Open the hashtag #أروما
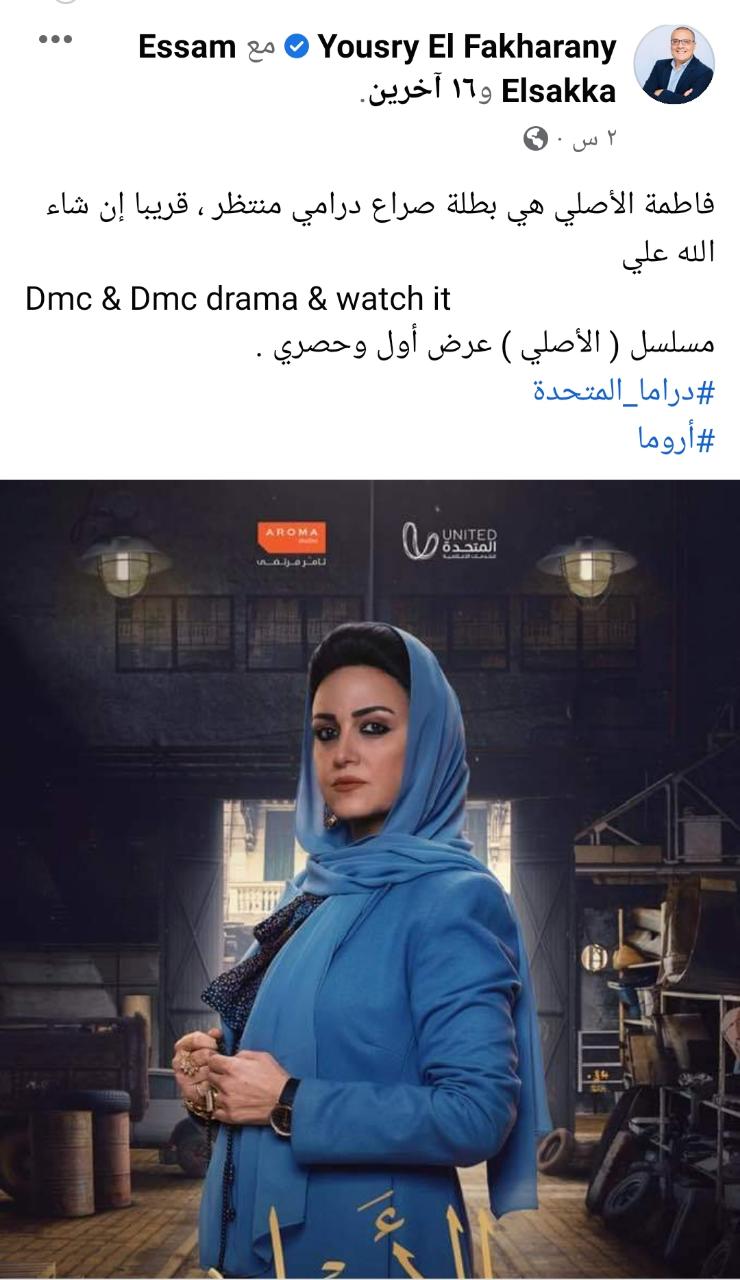Image resolution: width=740 pixels, height=1280 pixels. (x=677, y=439)
